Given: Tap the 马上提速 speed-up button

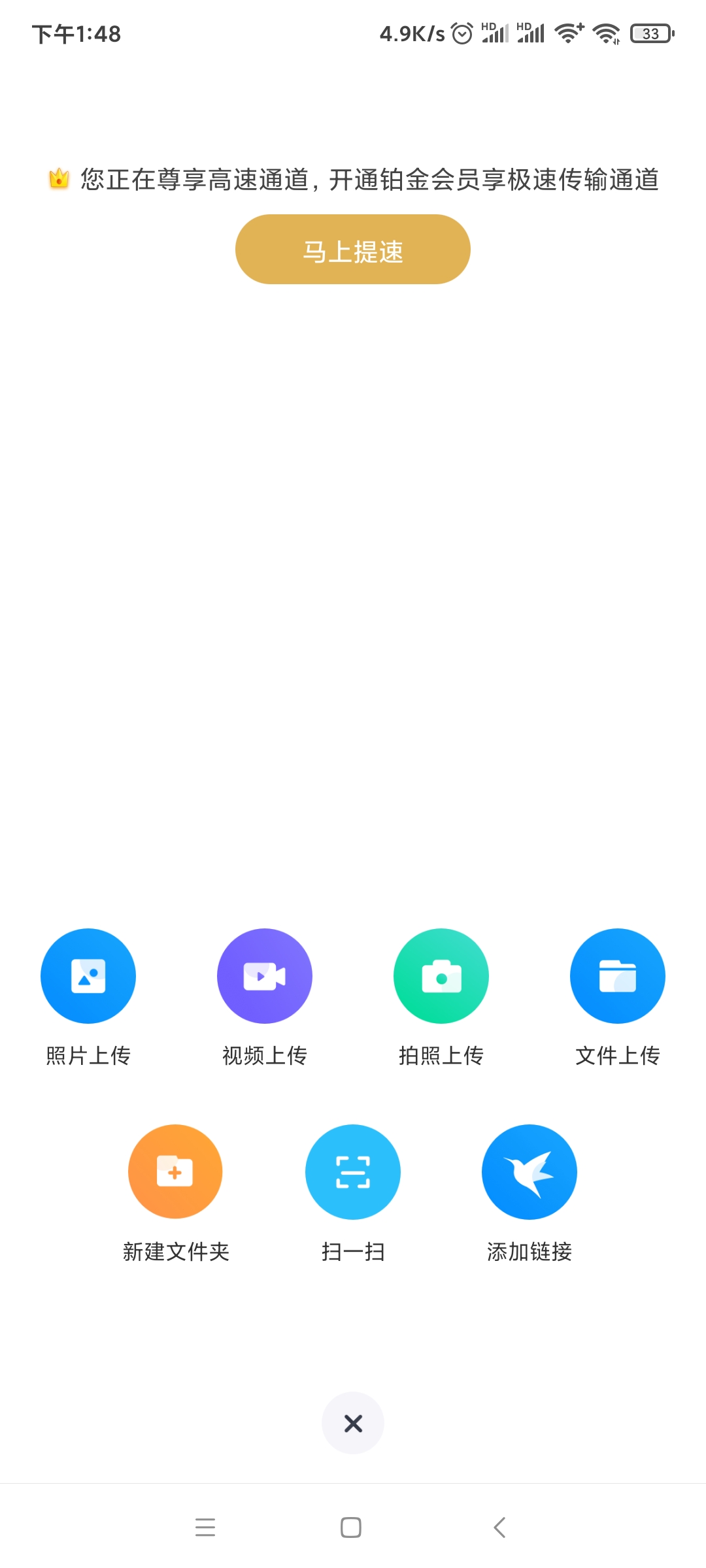Looking at the screenshot, I should tap(353, 250).
